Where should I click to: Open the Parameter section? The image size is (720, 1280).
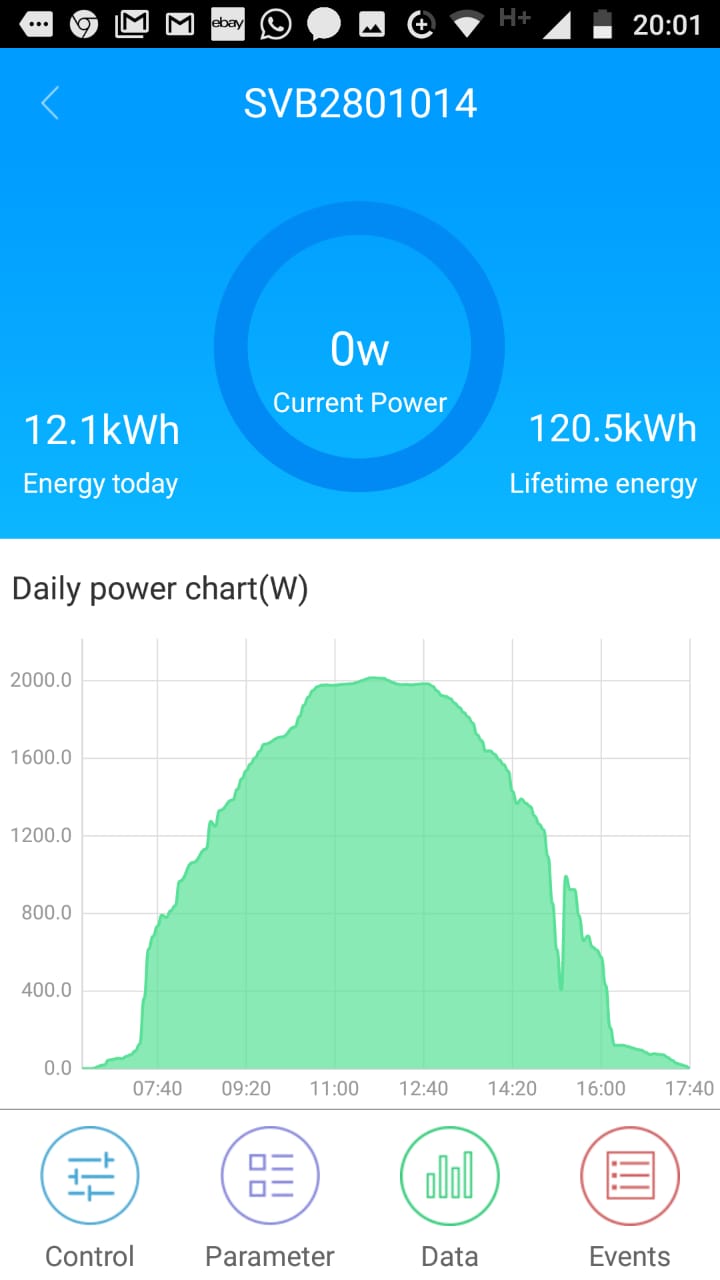pos(270,1176)
